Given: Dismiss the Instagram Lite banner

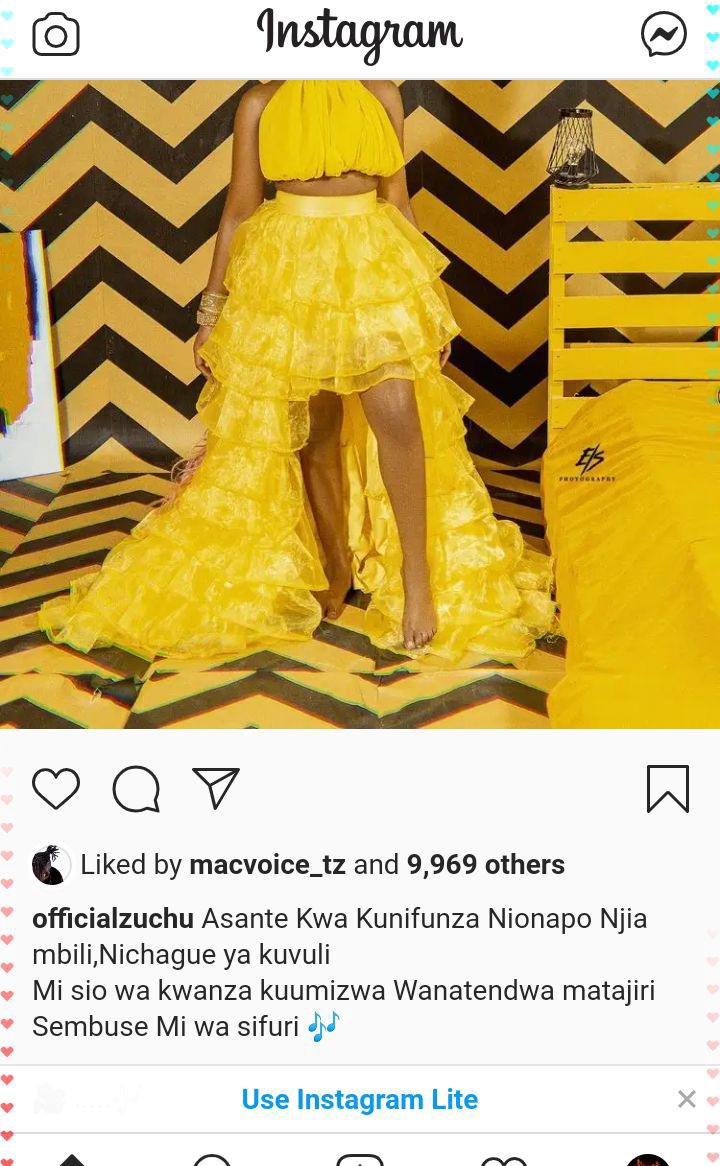Looking at the screenshot, I should coord(687,1099).
